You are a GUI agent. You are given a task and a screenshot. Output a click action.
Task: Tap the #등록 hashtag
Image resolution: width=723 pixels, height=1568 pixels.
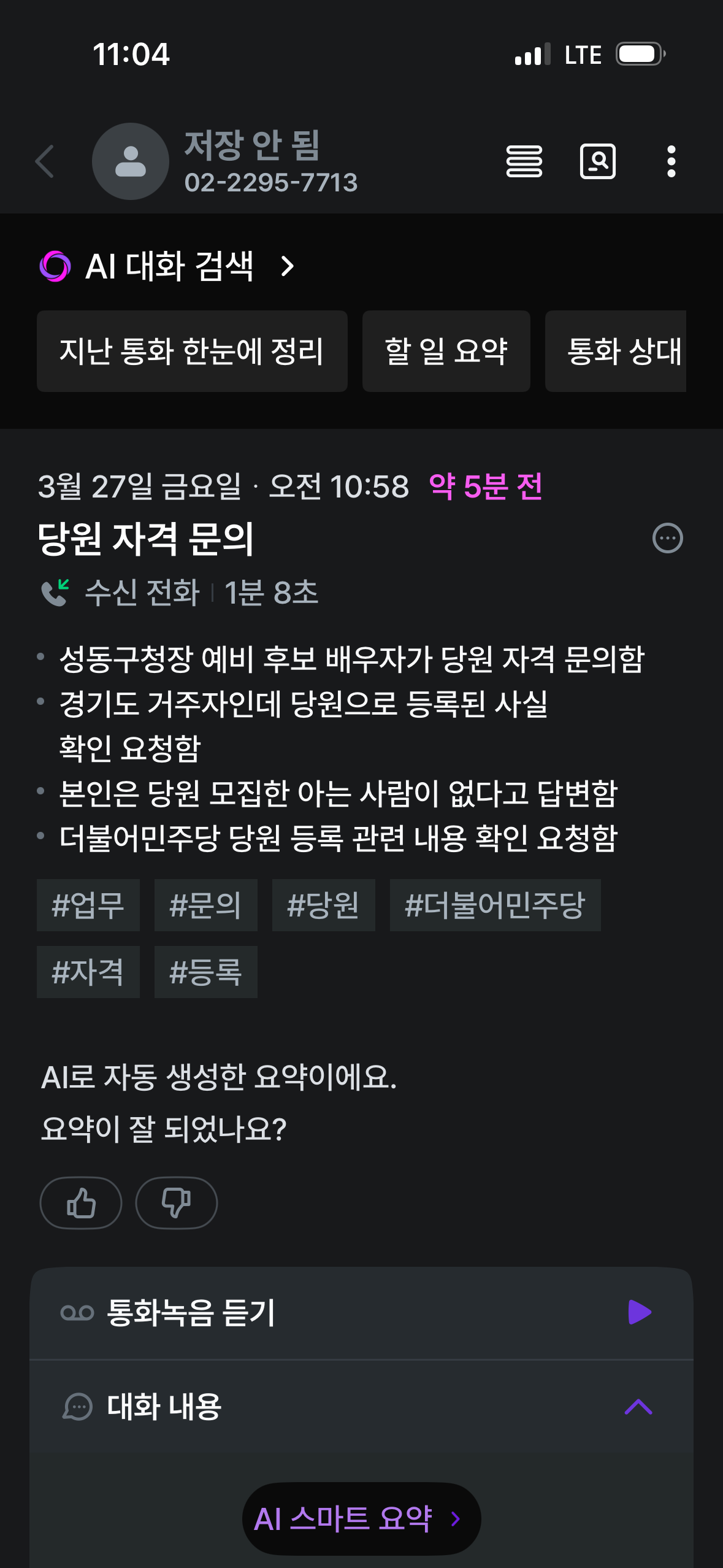pos(206,972)
